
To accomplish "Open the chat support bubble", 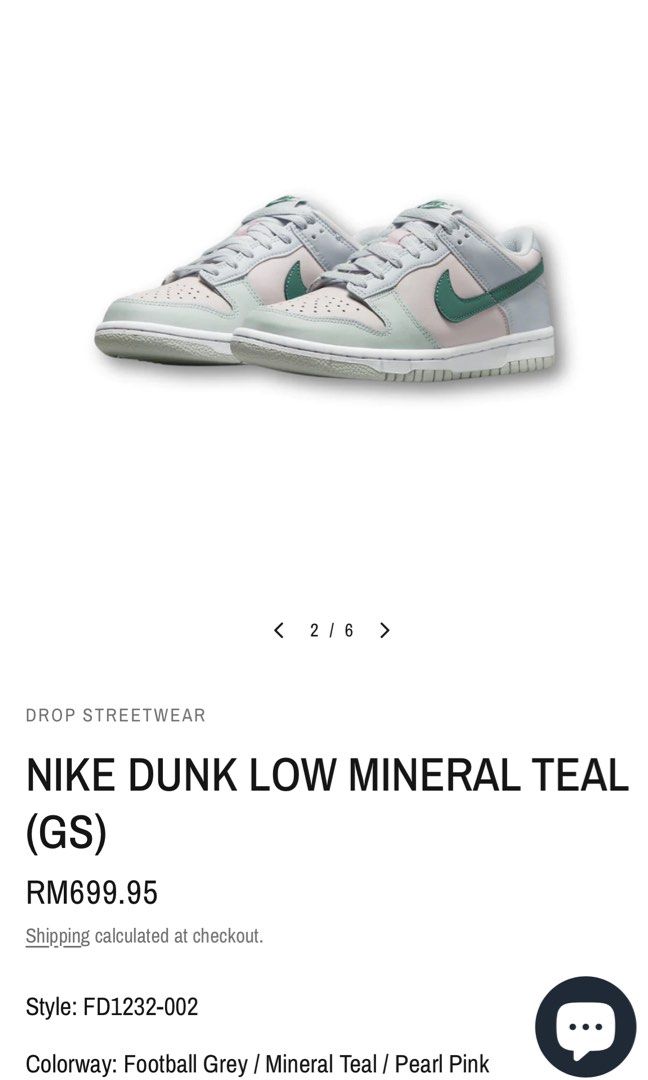I will click(x=585, y=1027).
